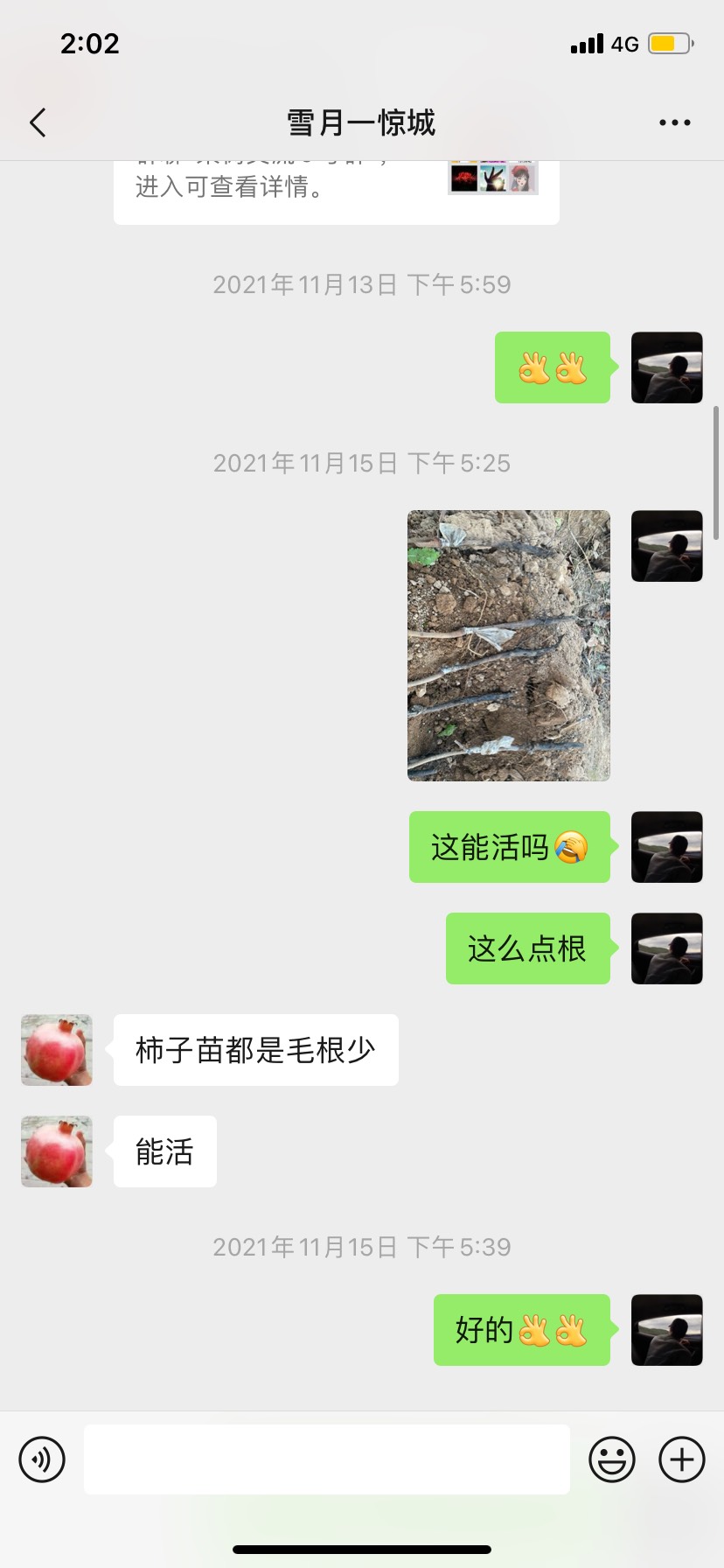
Task: Open the shared seedling photo
Action: point(508,645)
